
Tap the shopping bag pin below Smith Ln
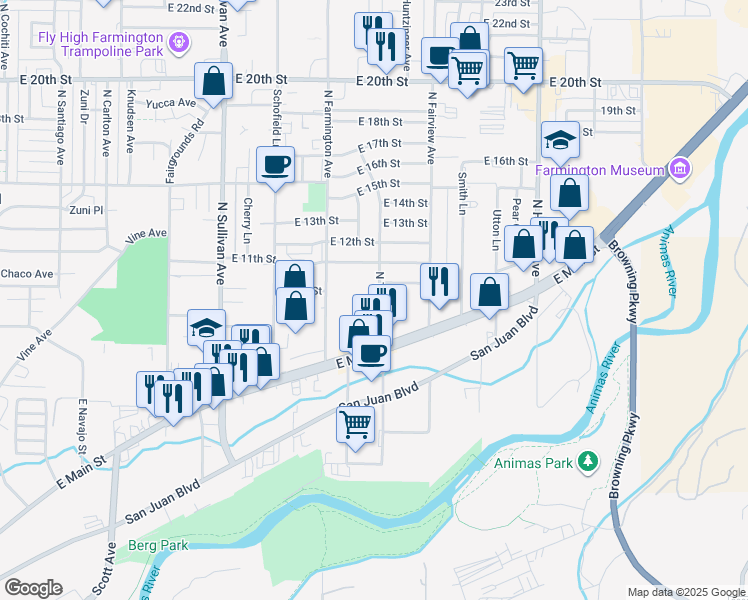click(x=489, y=296)
